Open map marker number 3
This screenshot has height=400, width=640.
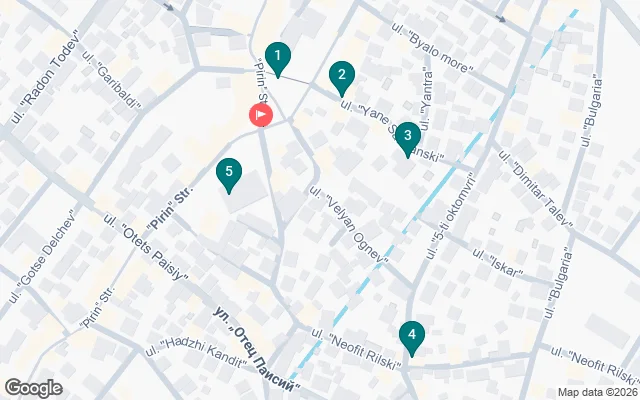click(x=406, y=136)
